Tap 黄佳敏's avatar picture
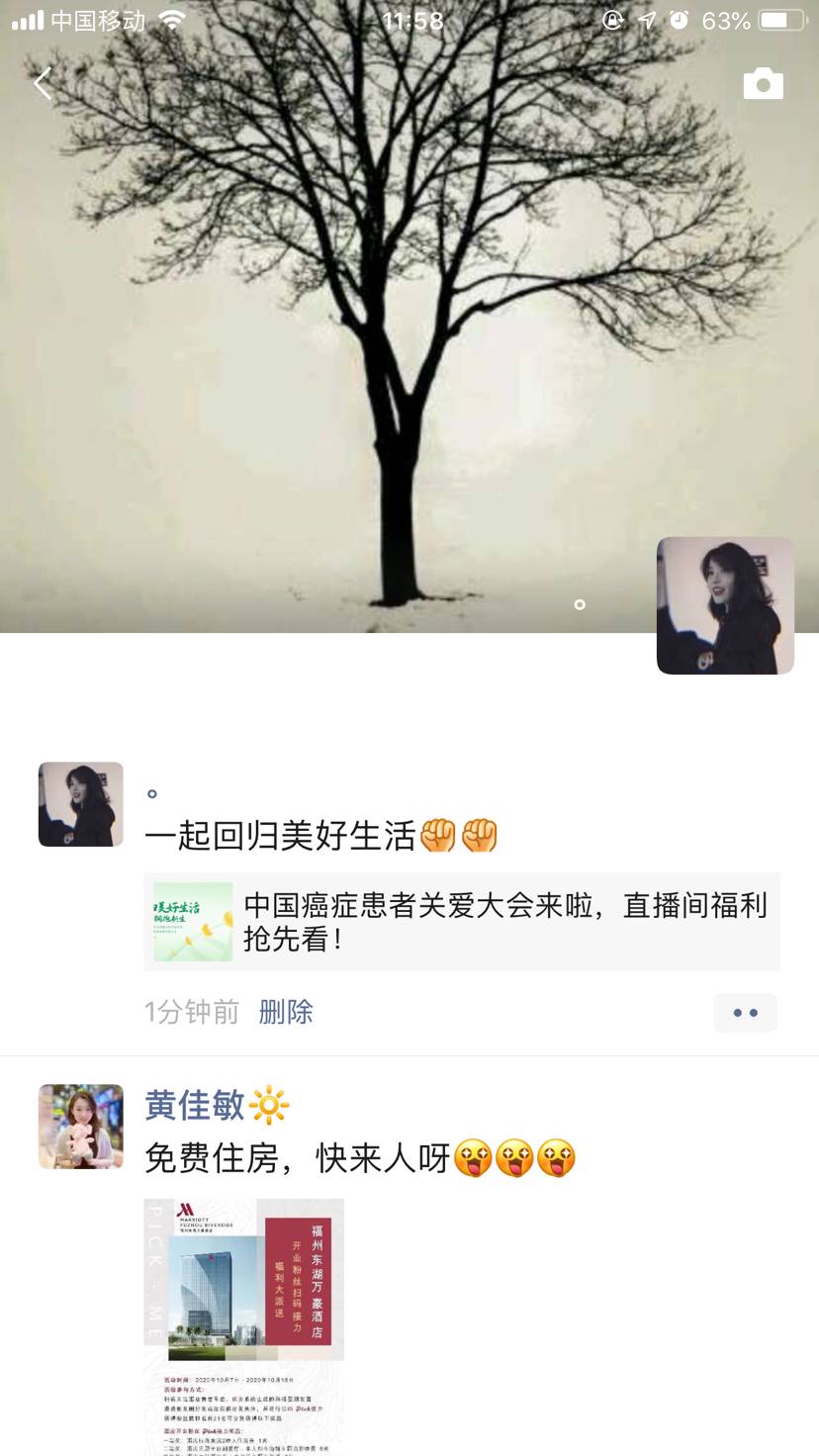The width and height of the screenshot is (819, 1456). pyautogui.click(x=81, y=1127)
